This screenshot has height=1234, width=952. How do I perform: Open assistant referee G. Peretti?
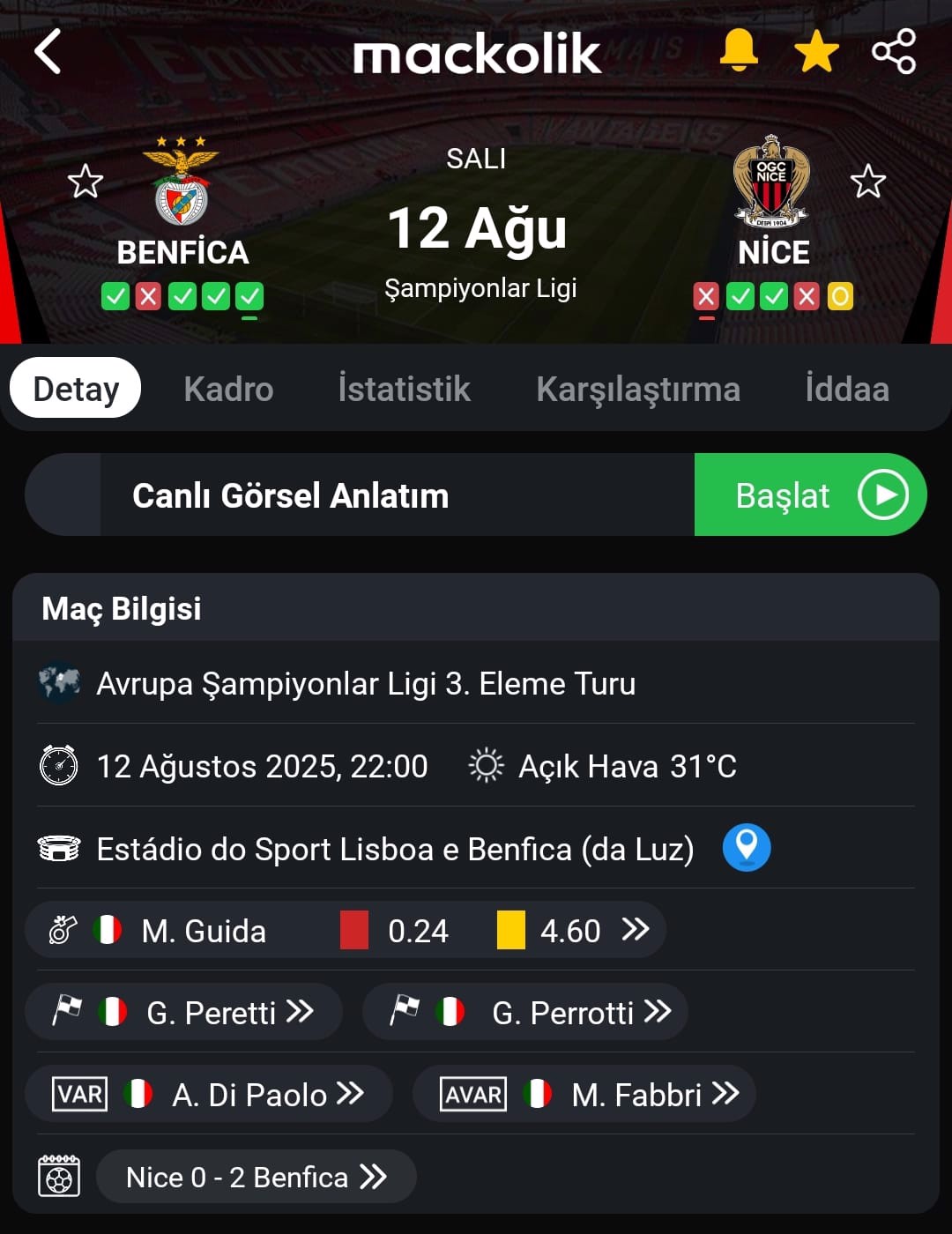pyautogui.click(x=184, y=1012)
